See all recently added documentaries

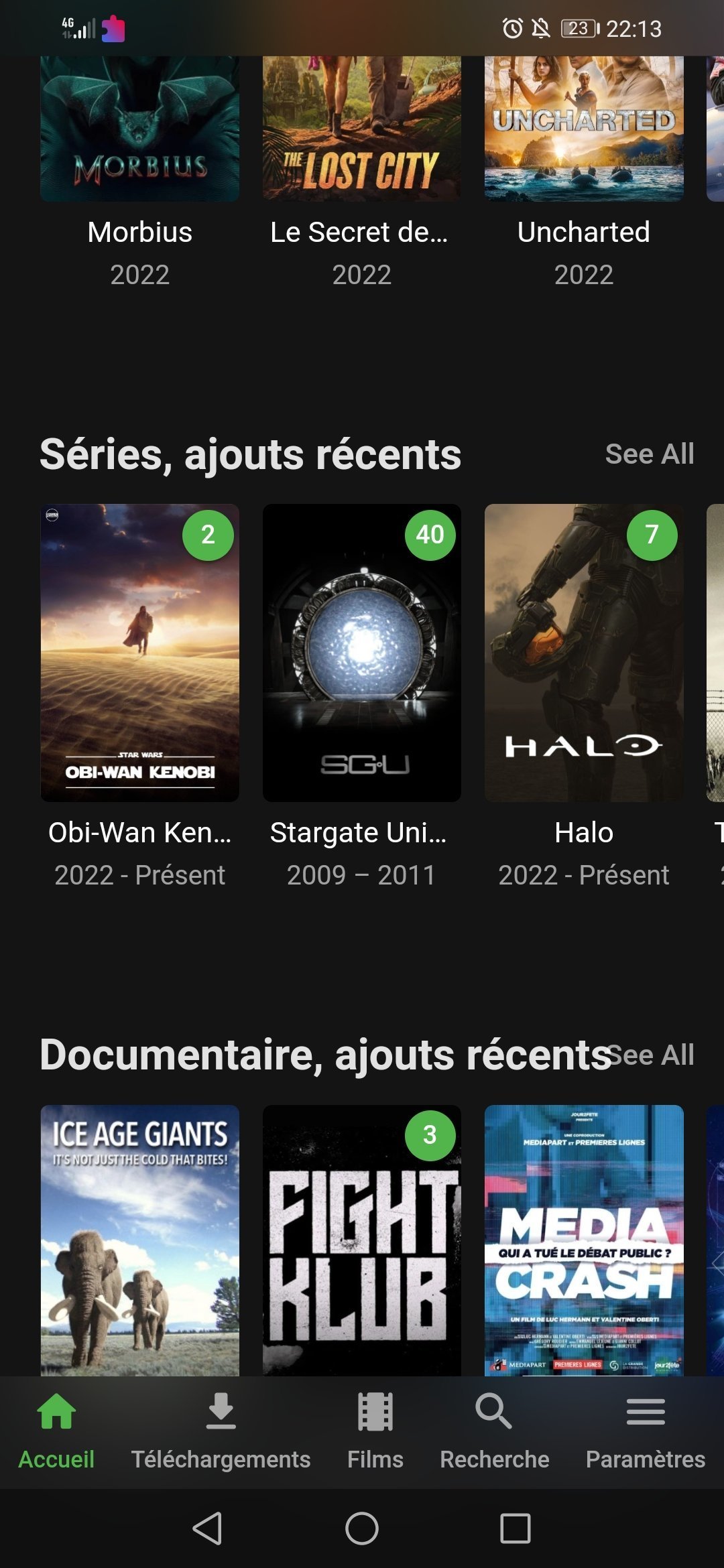[649, 1055]
